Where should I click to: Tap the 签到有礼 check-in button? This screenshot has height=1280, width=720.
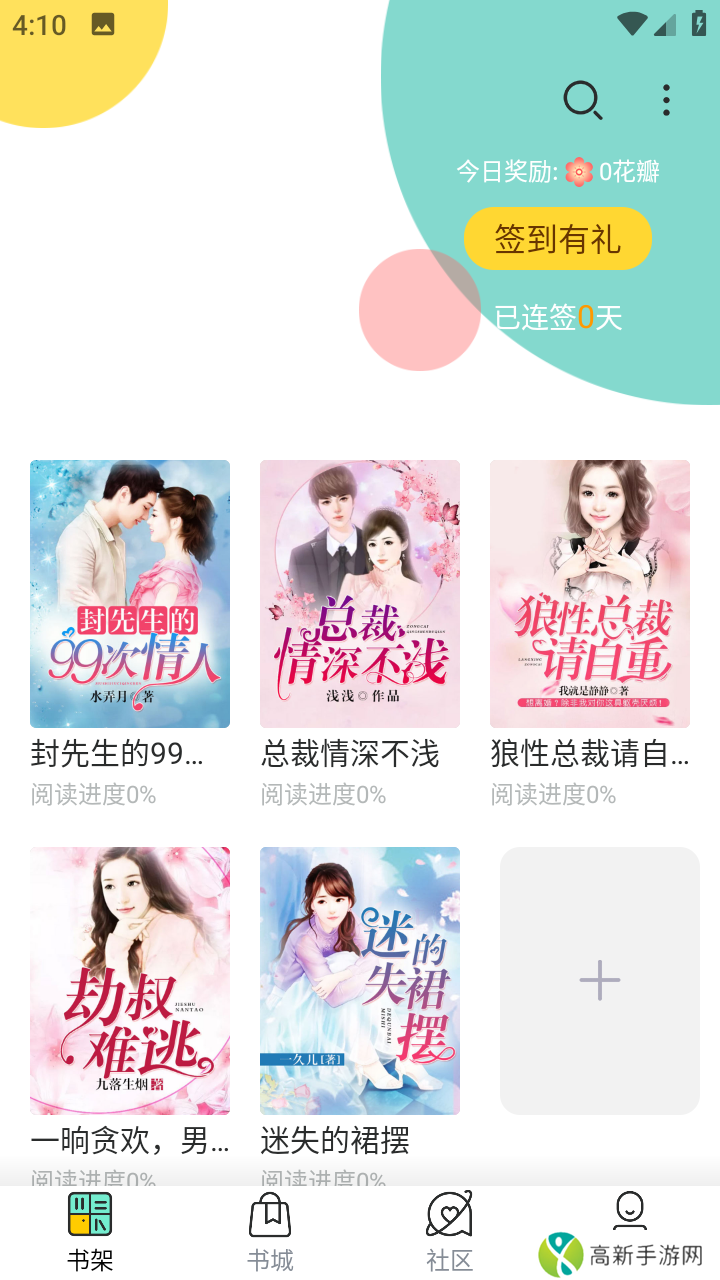[x=557, y=239]
